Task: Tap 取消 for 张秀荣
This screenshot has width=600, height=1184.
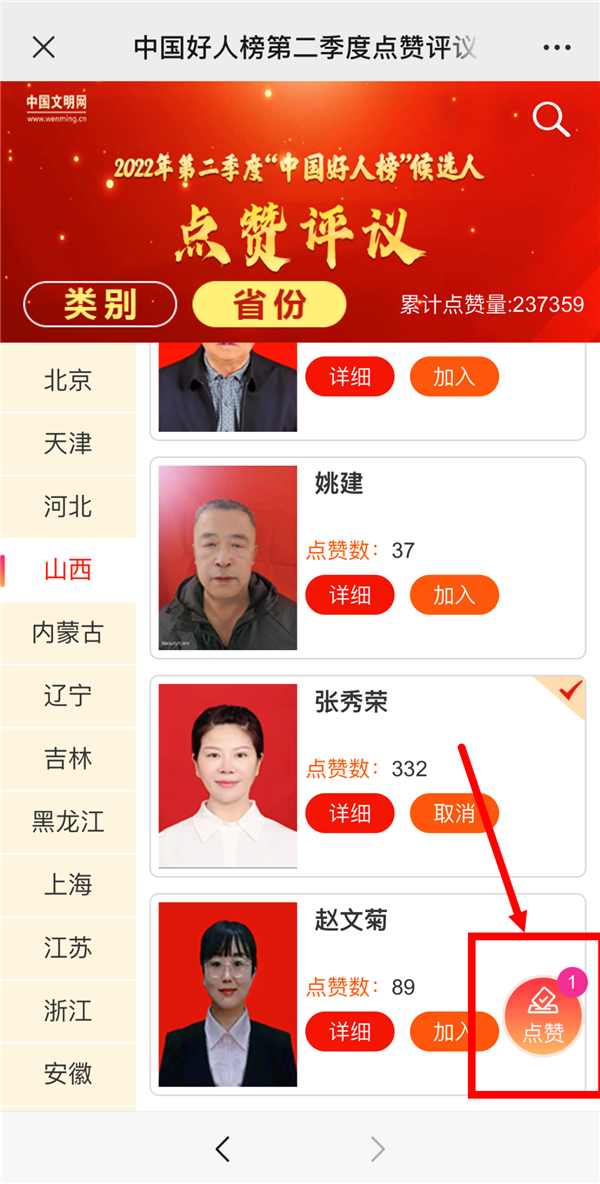Action: point(454,813)
